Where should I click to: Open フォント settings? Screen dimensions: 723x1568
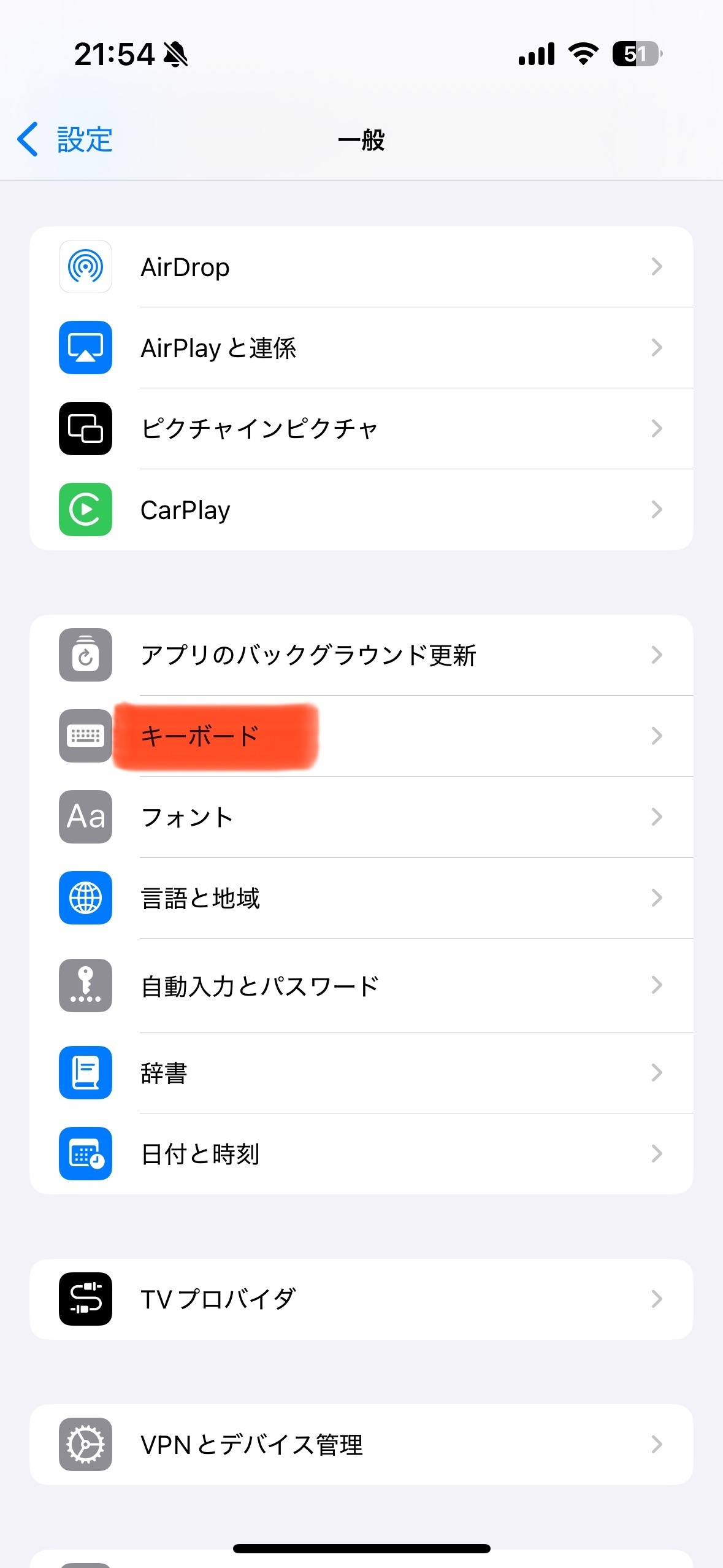[x=361, y=817]
